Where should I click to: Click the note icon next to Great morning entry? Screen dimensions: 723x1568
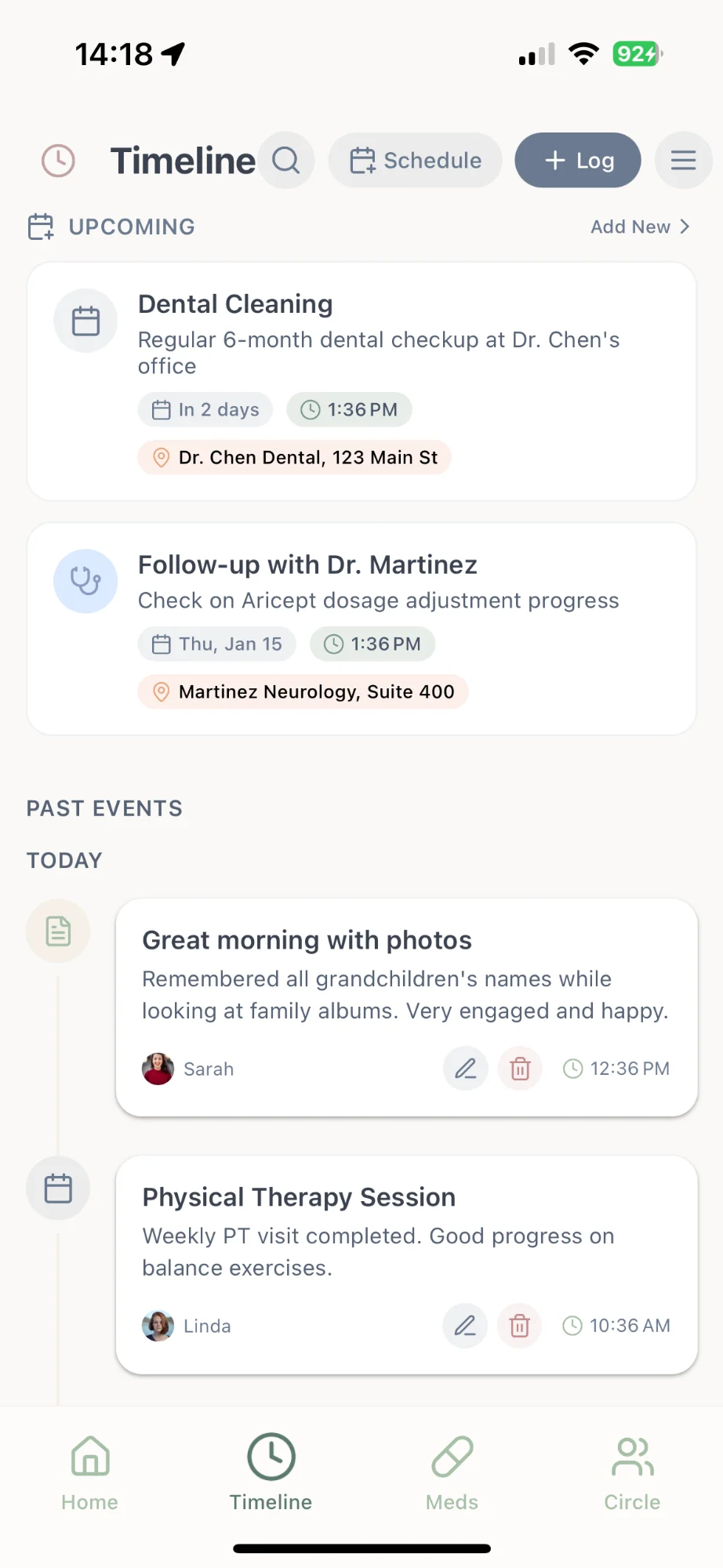click(x=57, y=931)
